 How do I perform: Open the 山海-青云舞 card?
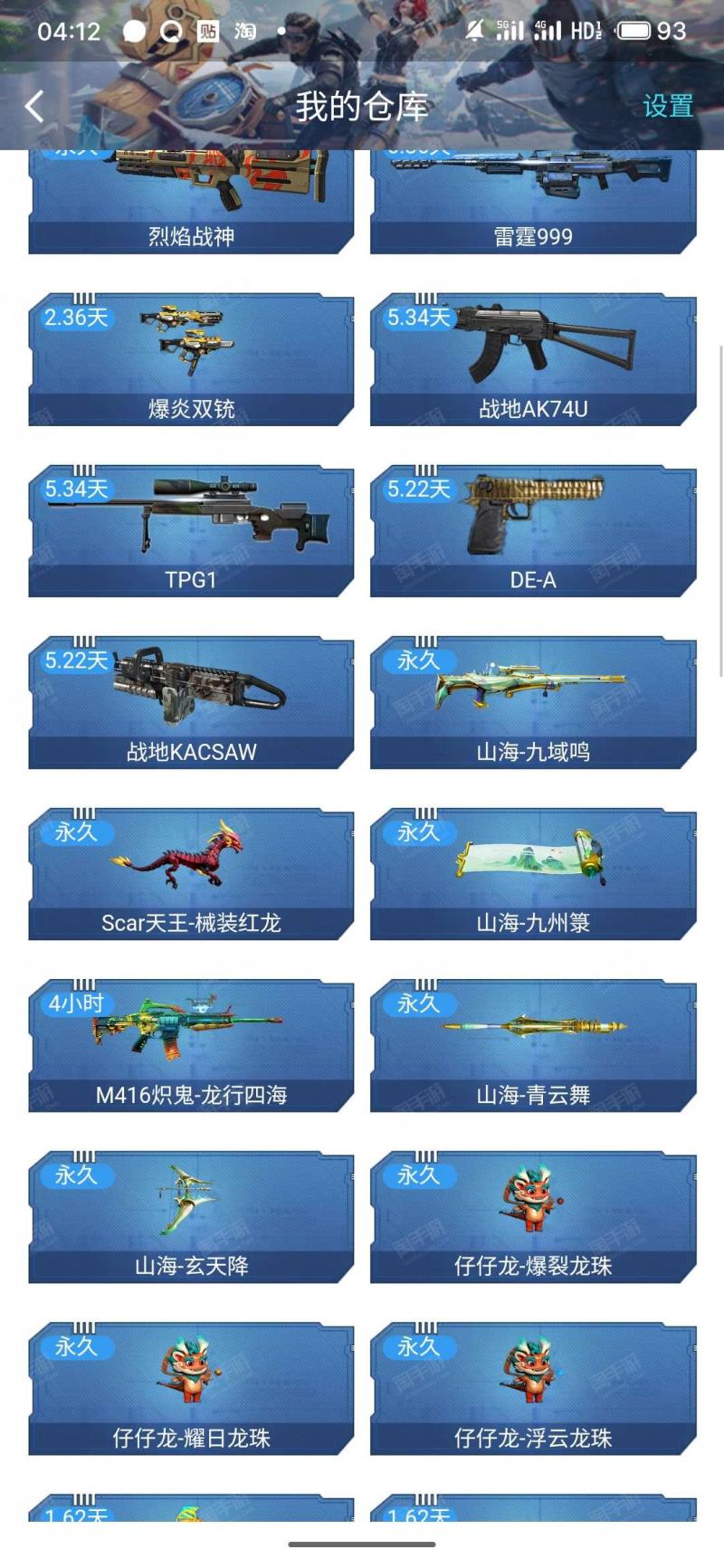click(533, 1046)
